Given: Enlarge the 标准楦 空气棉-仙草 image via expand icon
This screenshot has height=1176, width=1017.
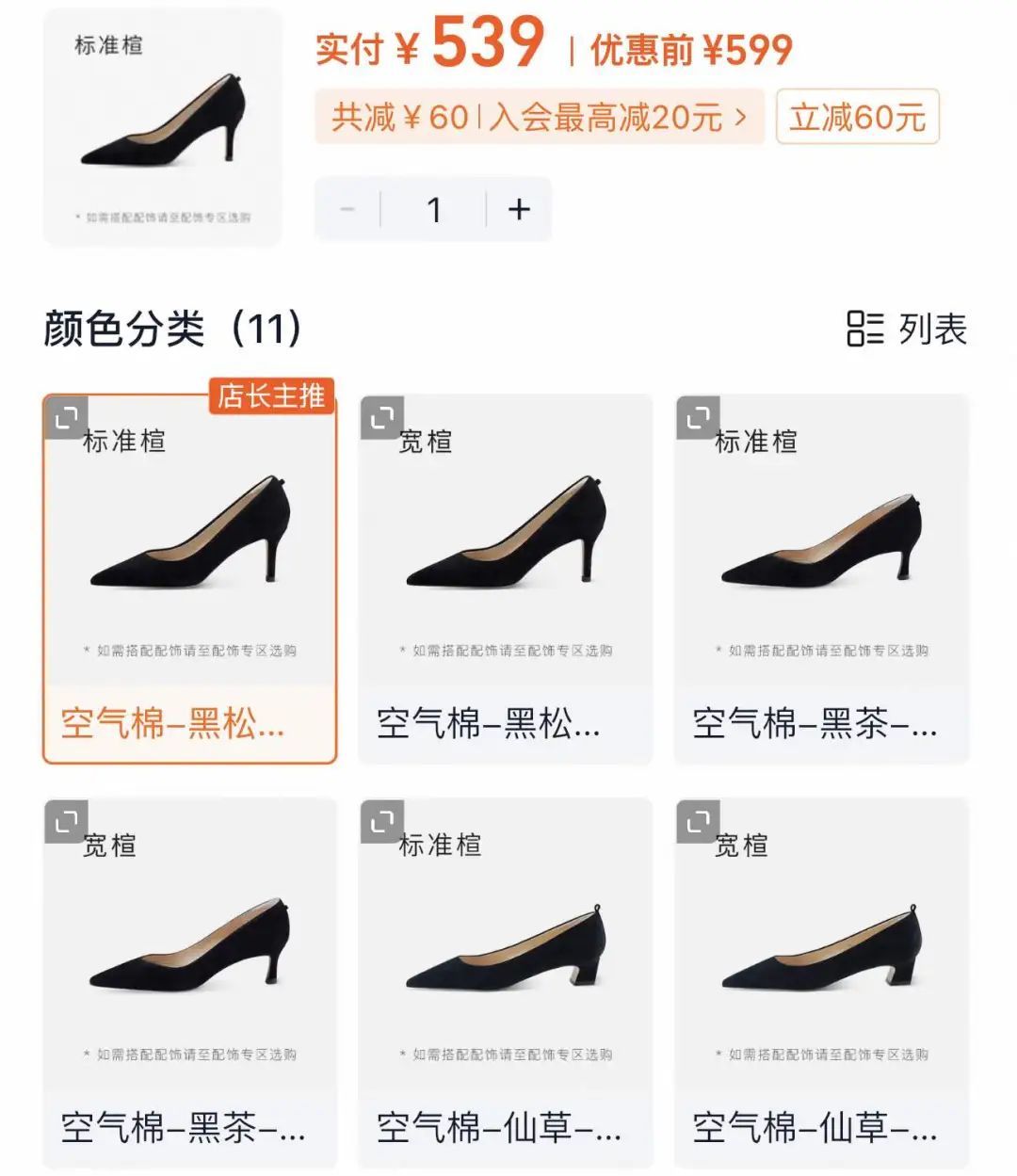Looking at the screenshot, I should coord(381,821).
